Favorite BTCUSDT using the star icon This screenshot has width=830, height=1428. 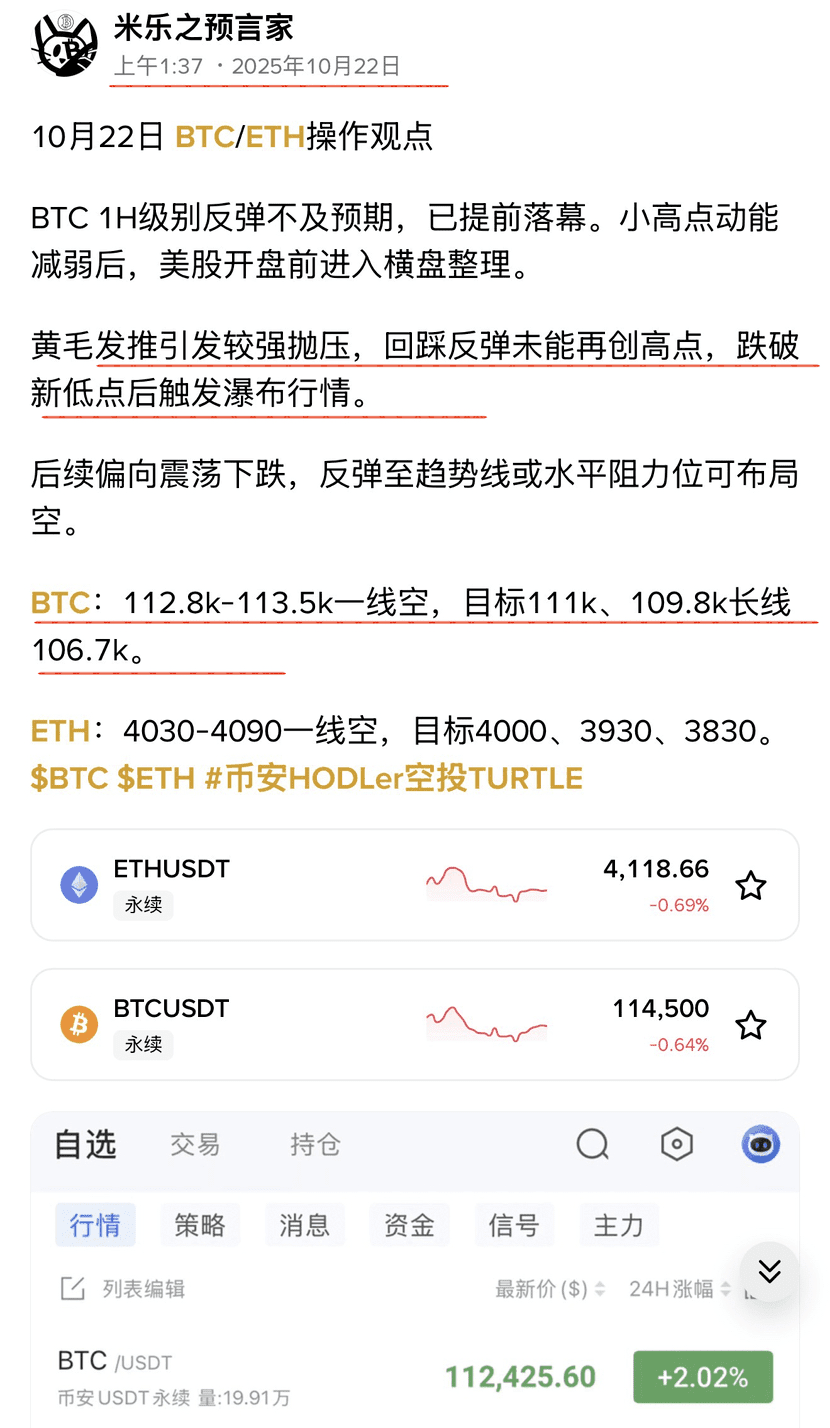pyautogui.click(x=751, y=1025)
